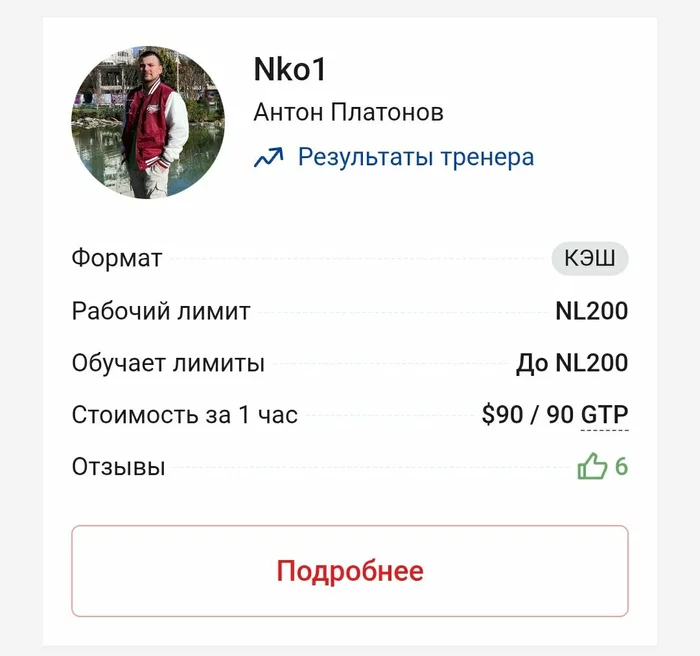Open Nko1 trainer profile photo
The height and width of the screenshot is (656, 700).
coord(149,123)
